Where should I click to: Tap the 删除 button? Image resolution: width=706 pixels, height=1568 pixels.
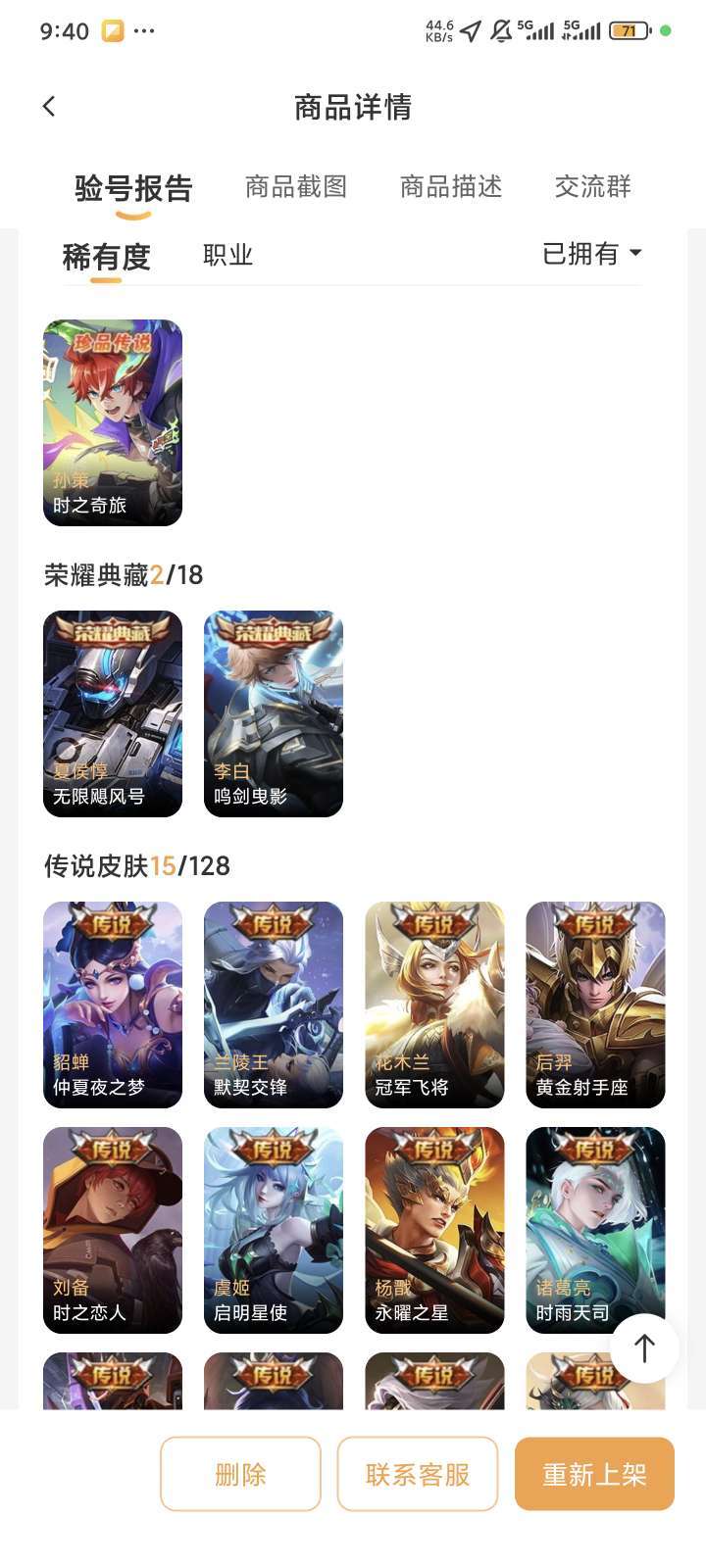240,1474
